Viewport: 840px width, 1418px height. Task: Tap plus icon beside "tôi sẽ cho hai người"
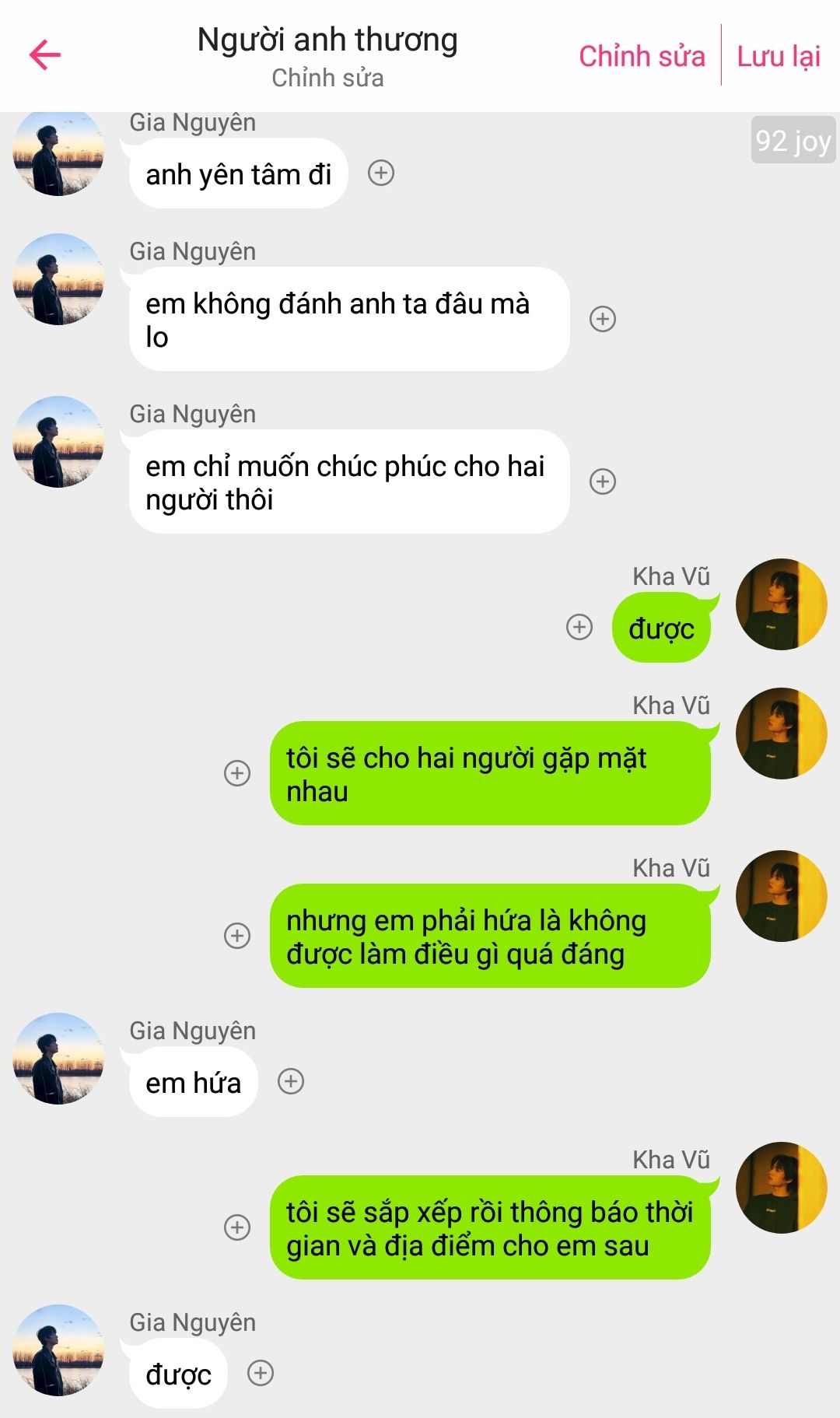[237, 773]
